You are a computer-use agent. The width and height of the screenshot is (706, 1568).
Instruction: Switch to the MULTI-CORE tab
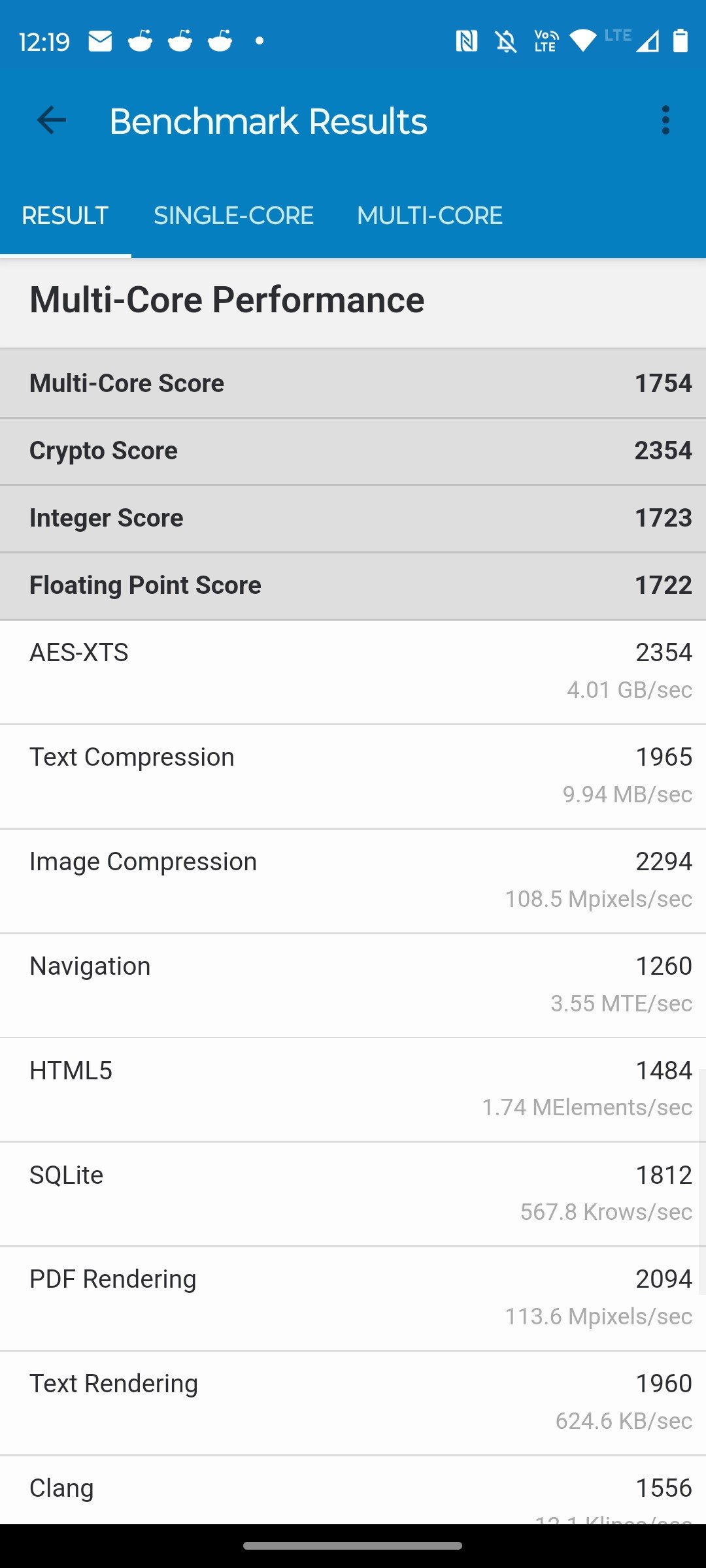429,216
